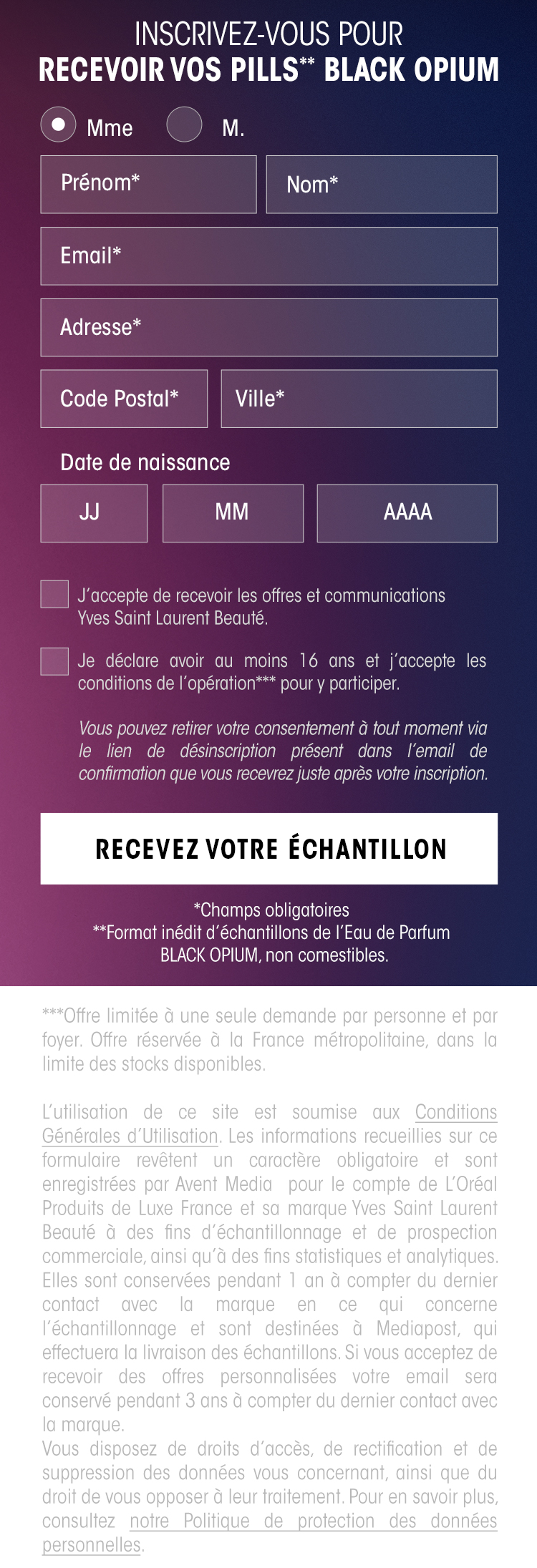
Task: Tap the Email input field
Action: (x=268, y=256)
